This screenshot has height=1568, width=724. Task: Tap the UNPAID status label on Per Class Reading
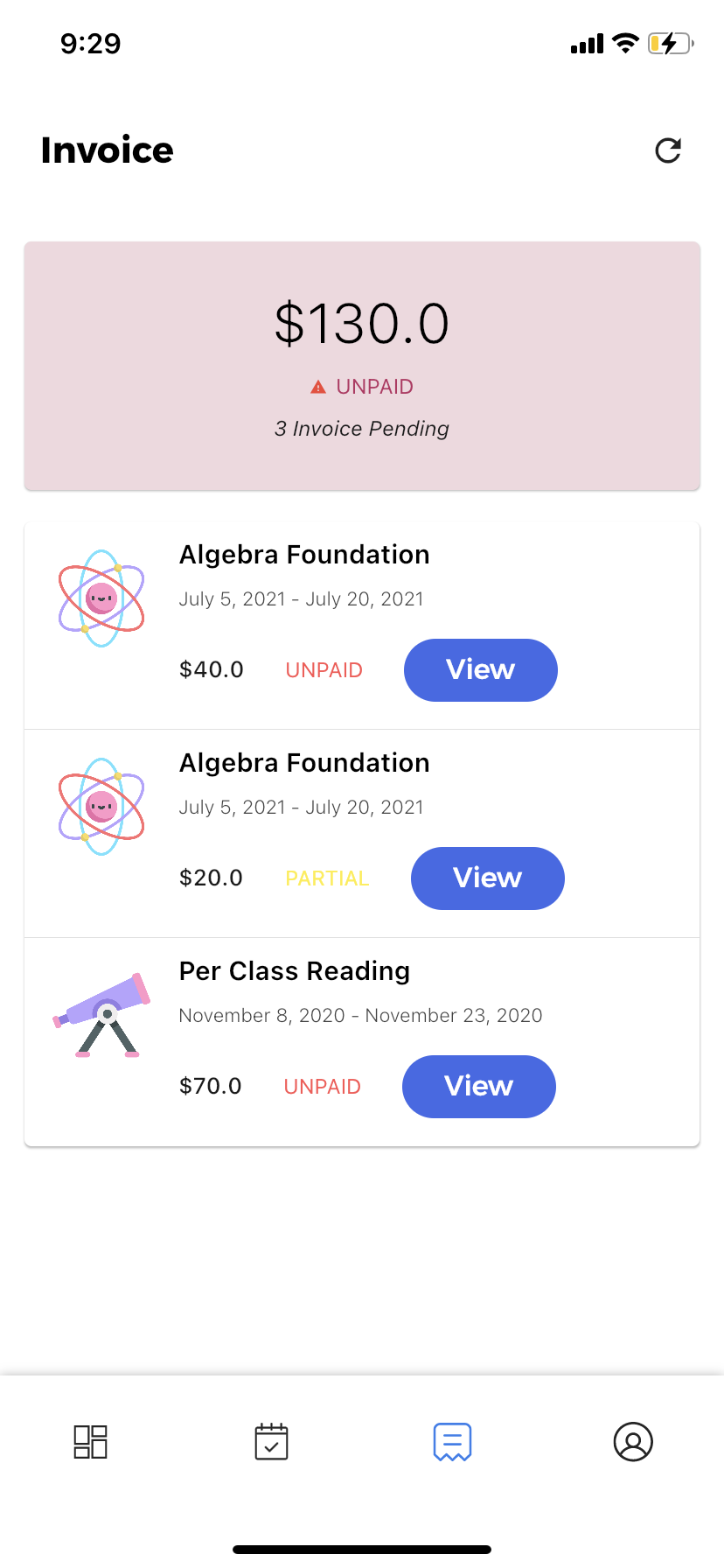tap(322, 1086)
